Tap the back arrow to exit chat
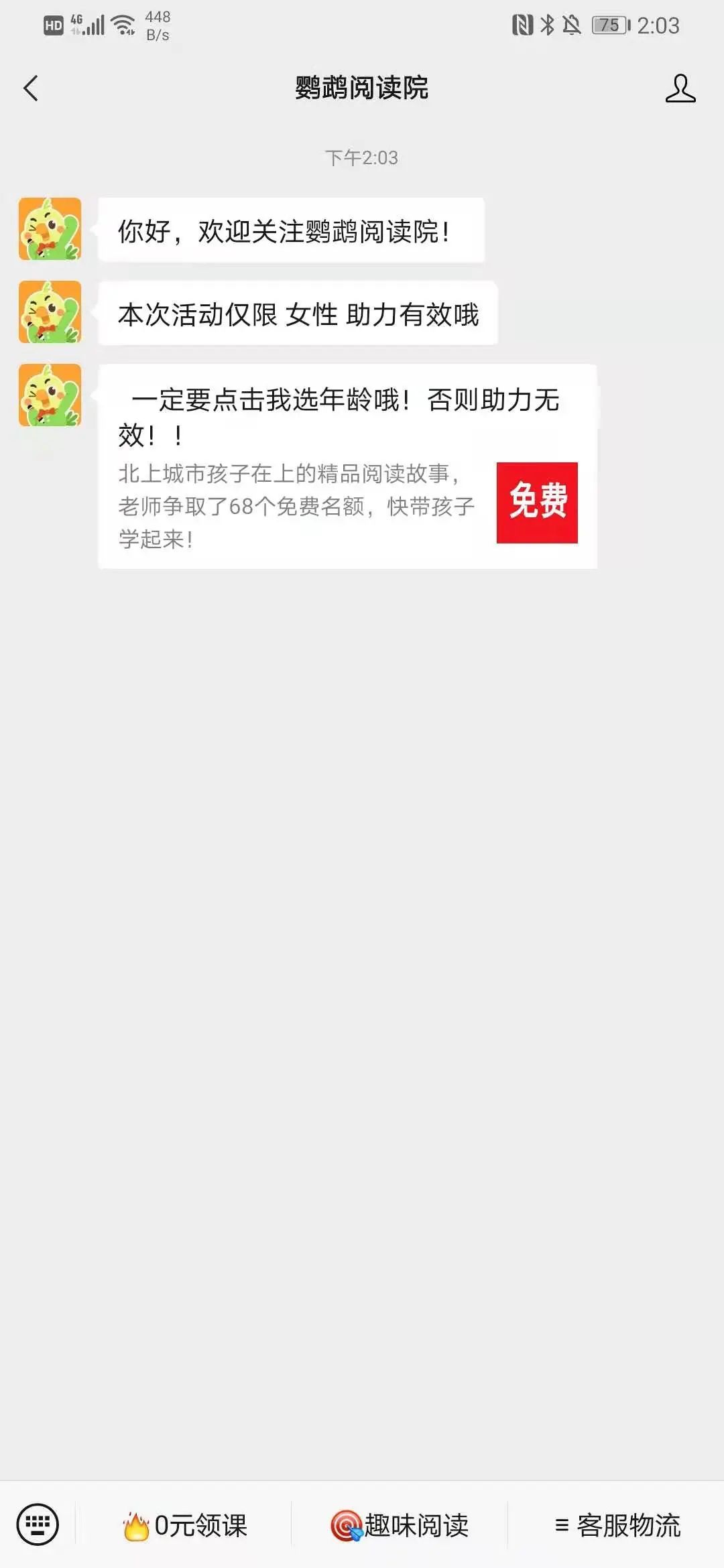724x1568 pixels. point(30,88)
